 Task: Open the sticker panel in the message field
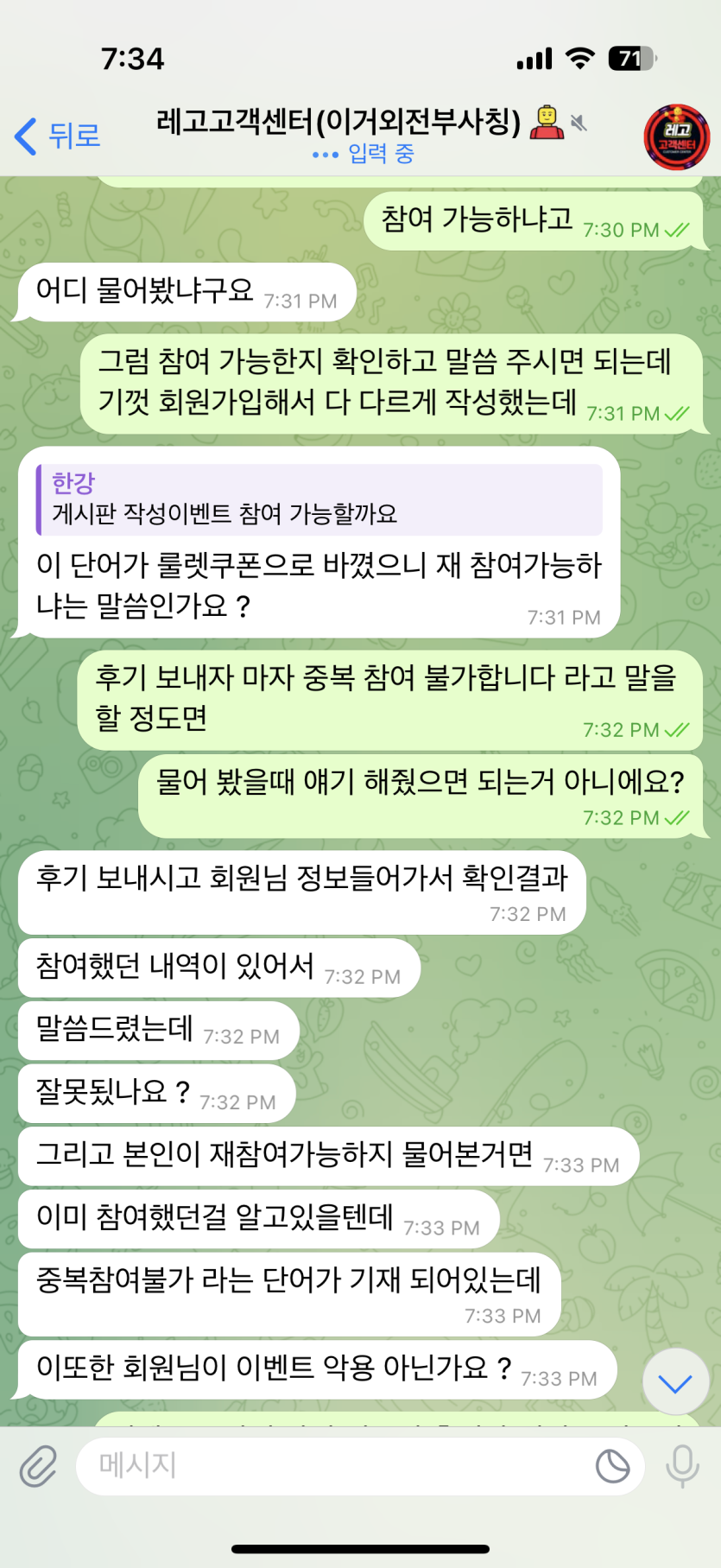612,1466
